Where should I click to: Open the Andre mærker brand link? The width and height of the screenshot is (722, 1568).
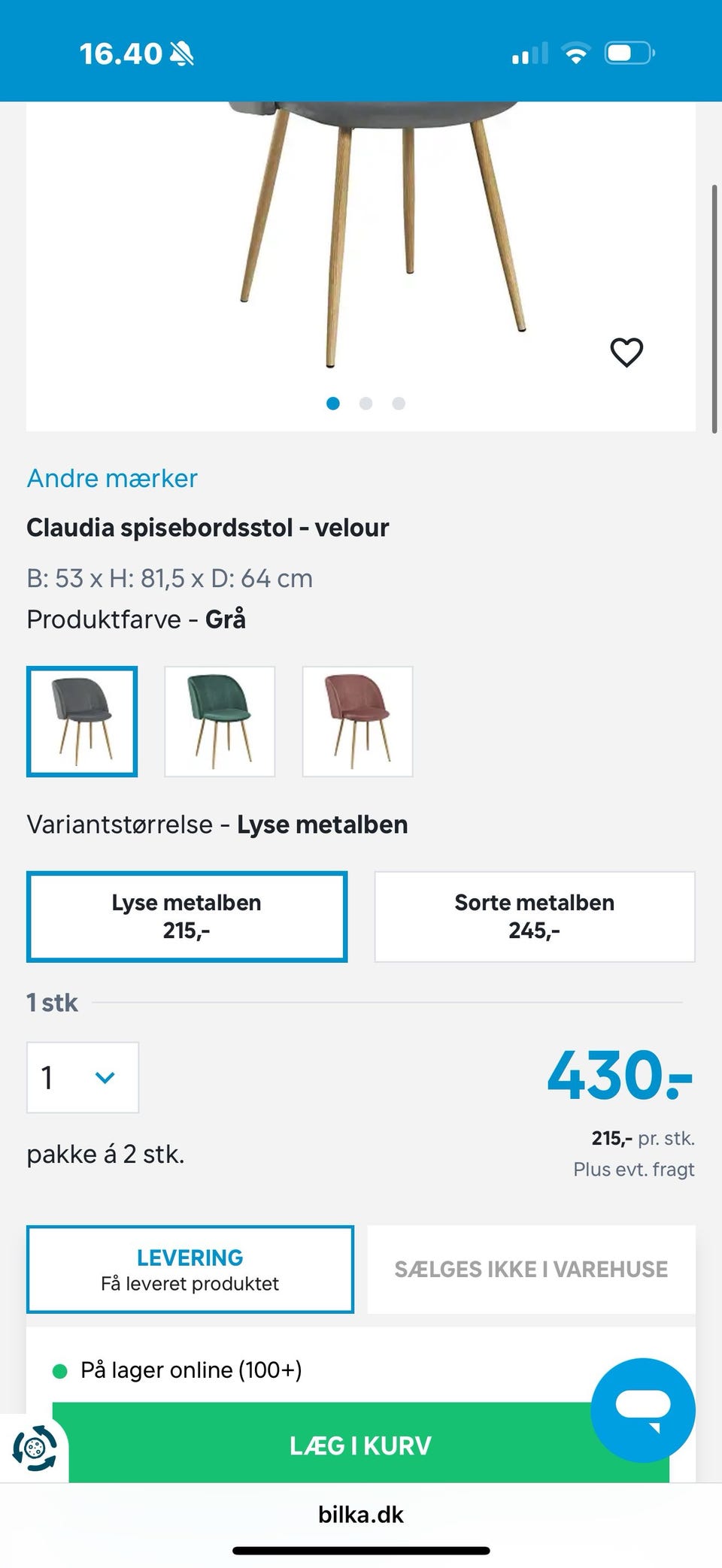(111, 478)
